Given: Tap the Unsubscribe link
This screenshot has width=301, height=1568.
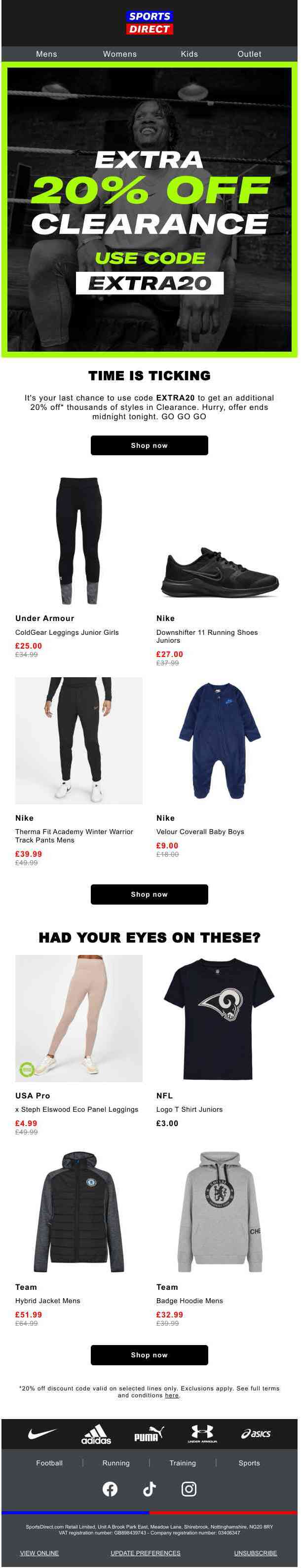Looking at the screenshot, I should click(x=255, y=1553).
